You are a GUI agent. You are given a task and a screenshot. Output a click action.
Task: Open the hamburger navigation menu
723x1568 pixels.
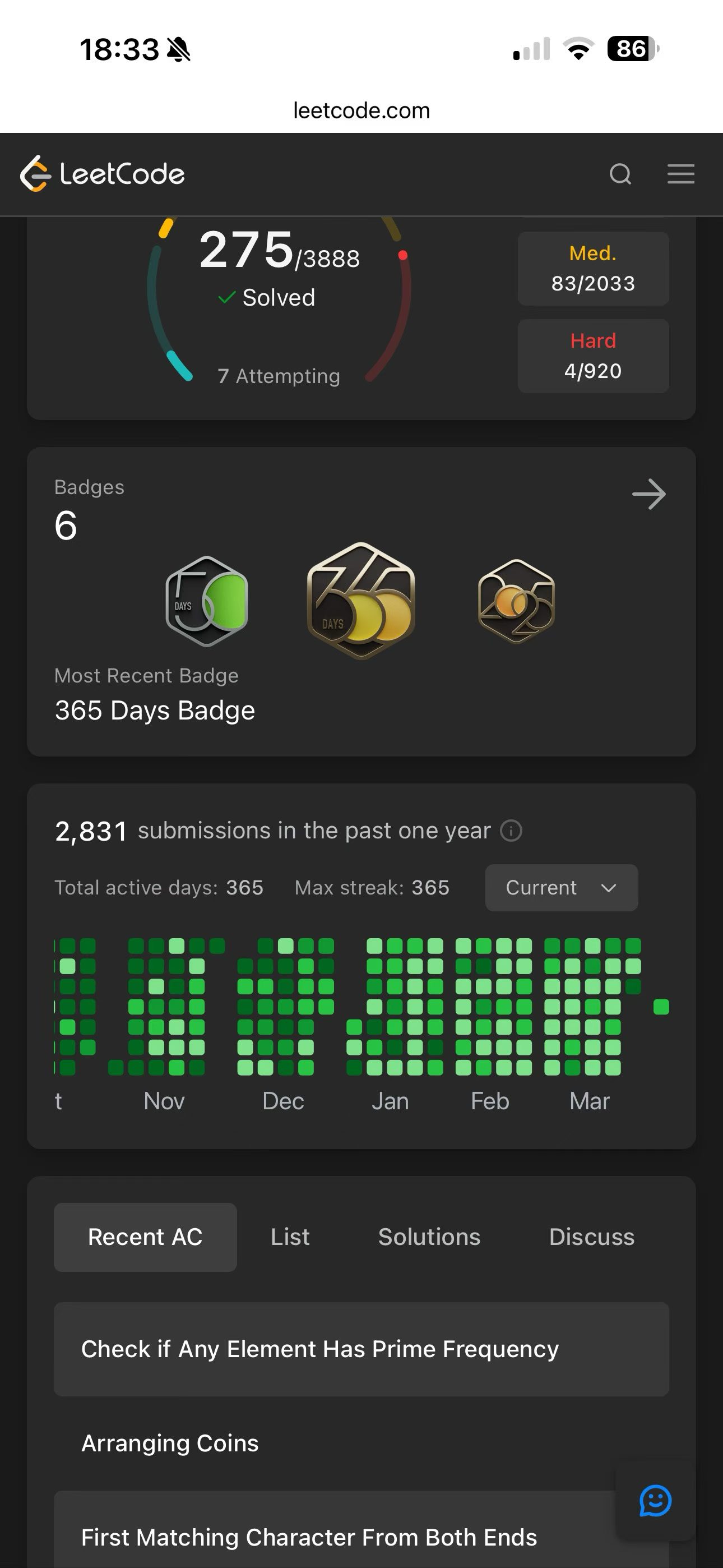(680, 174)
